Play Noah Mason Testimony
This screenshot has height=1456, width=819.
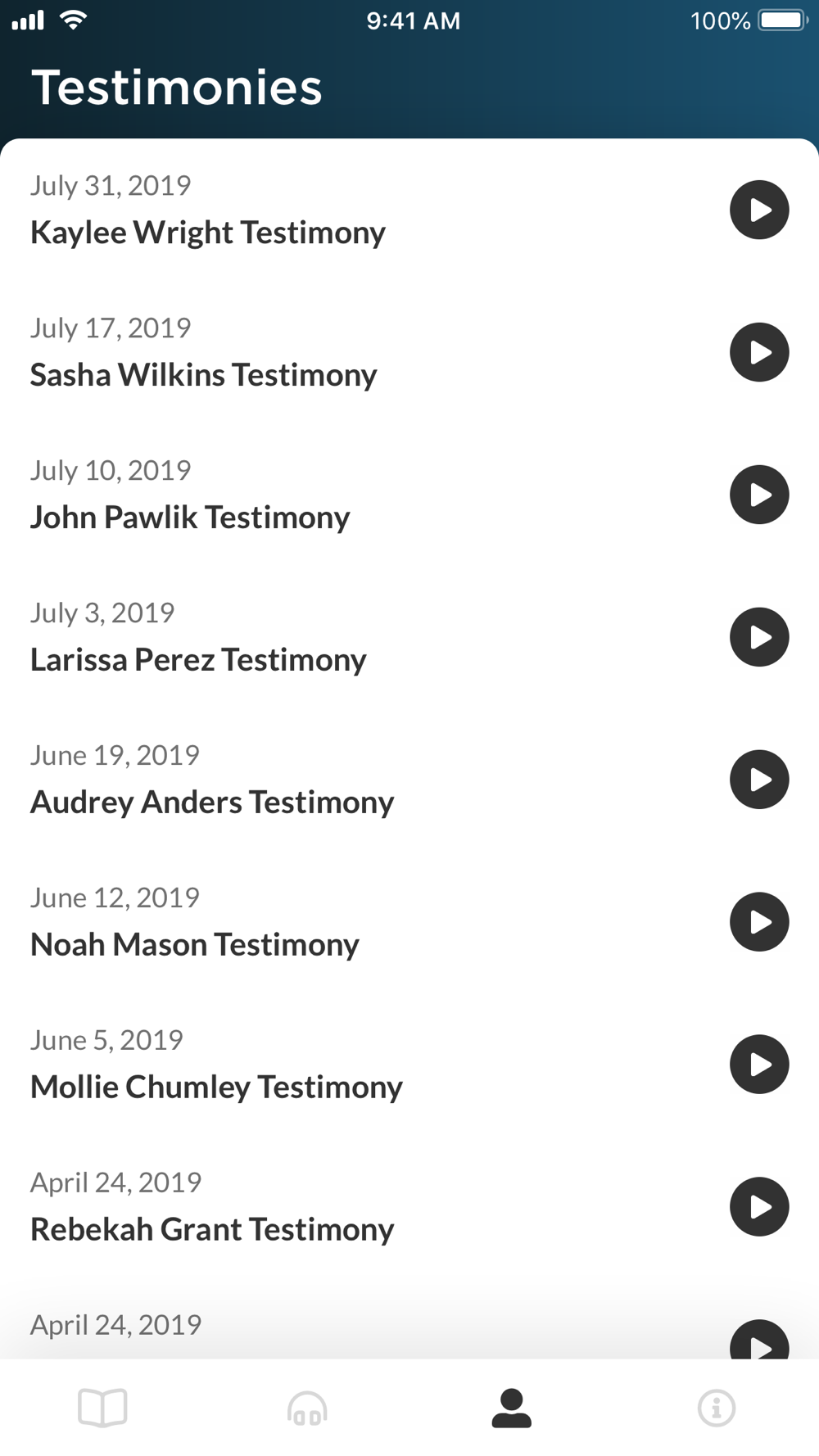(759, 922)
